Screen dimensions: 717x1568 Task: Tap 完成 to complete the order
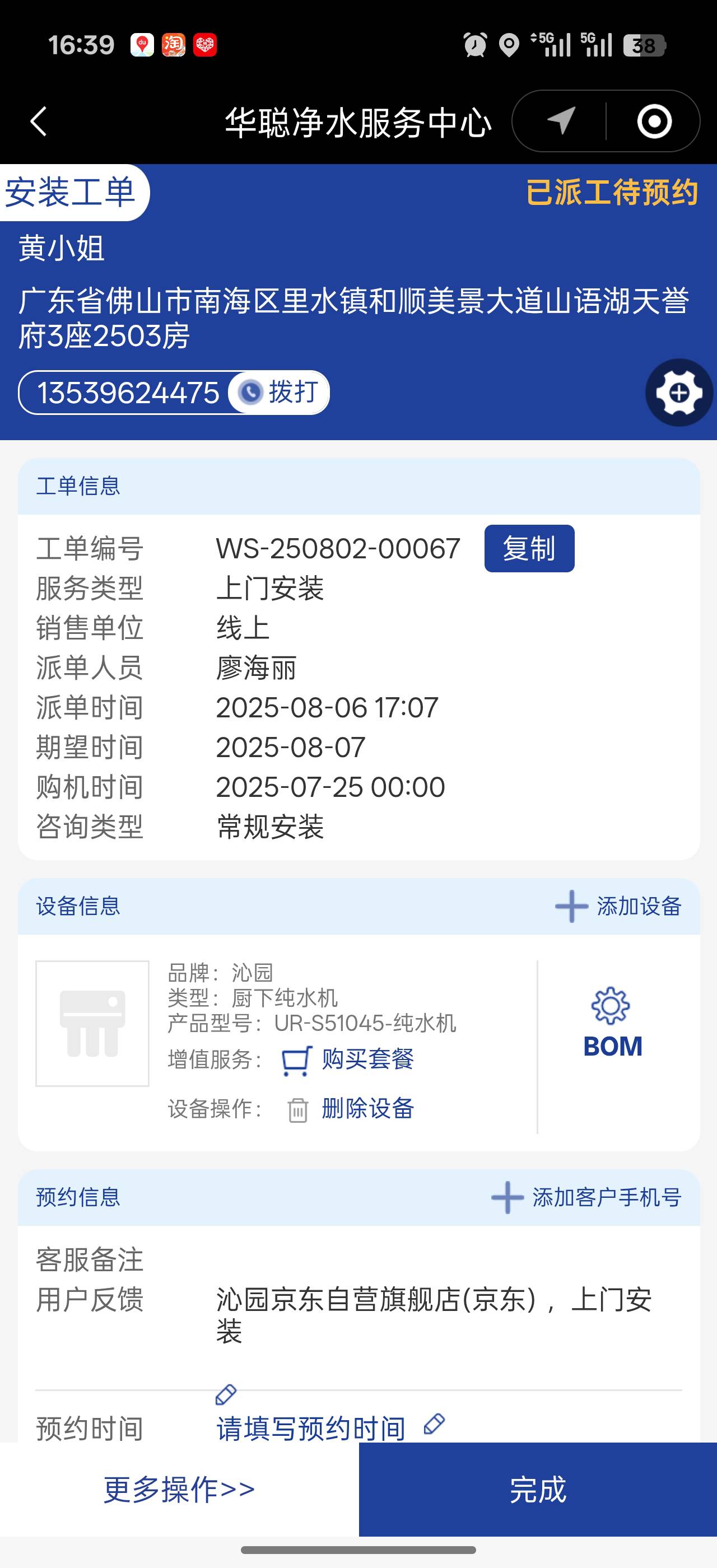point(537,1489)
